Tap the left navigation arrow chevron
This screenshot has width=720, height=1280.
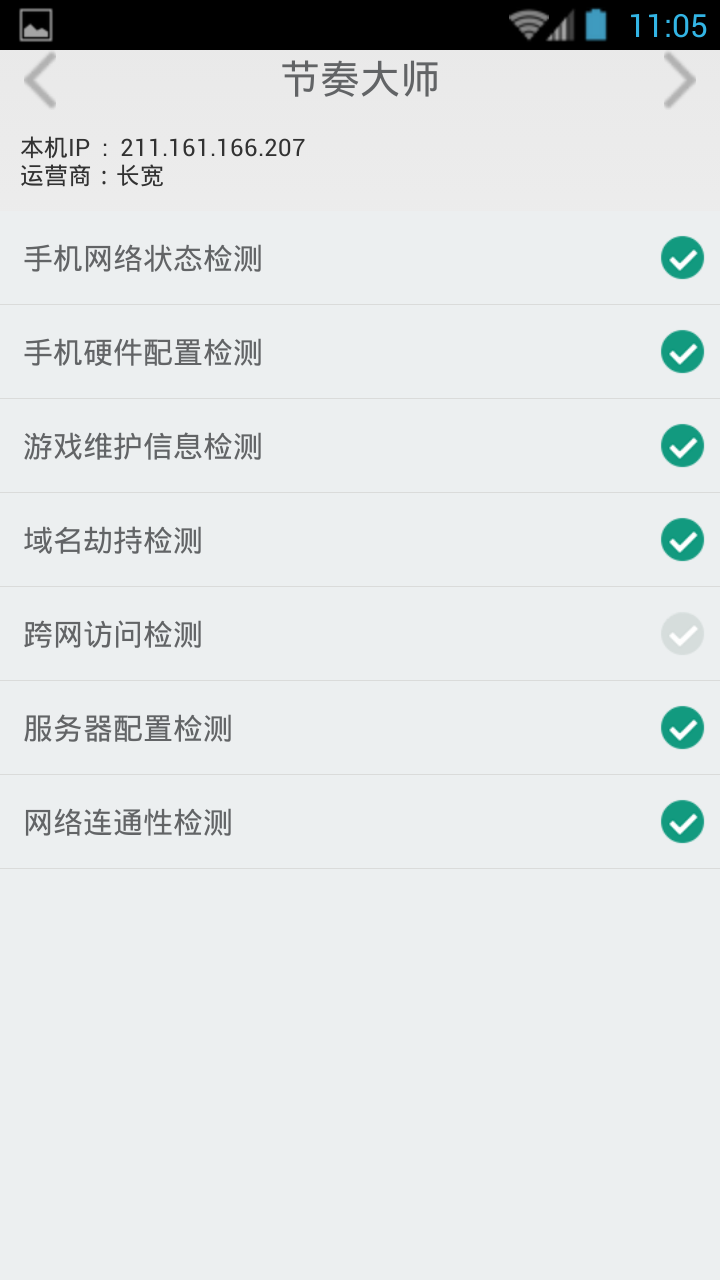point(39,80)
